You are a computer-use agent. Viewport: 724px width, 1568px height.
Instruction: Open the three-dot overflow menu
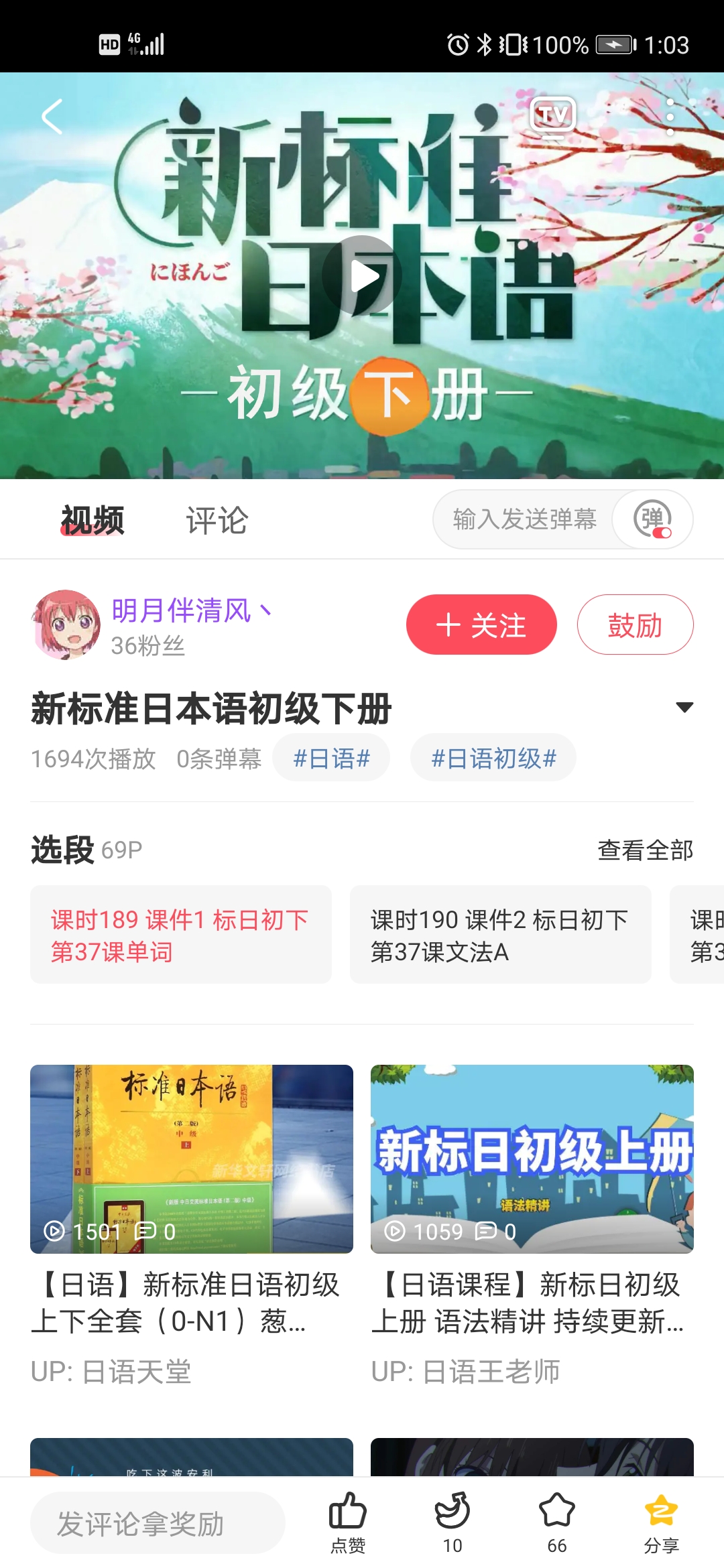point(670,117)
